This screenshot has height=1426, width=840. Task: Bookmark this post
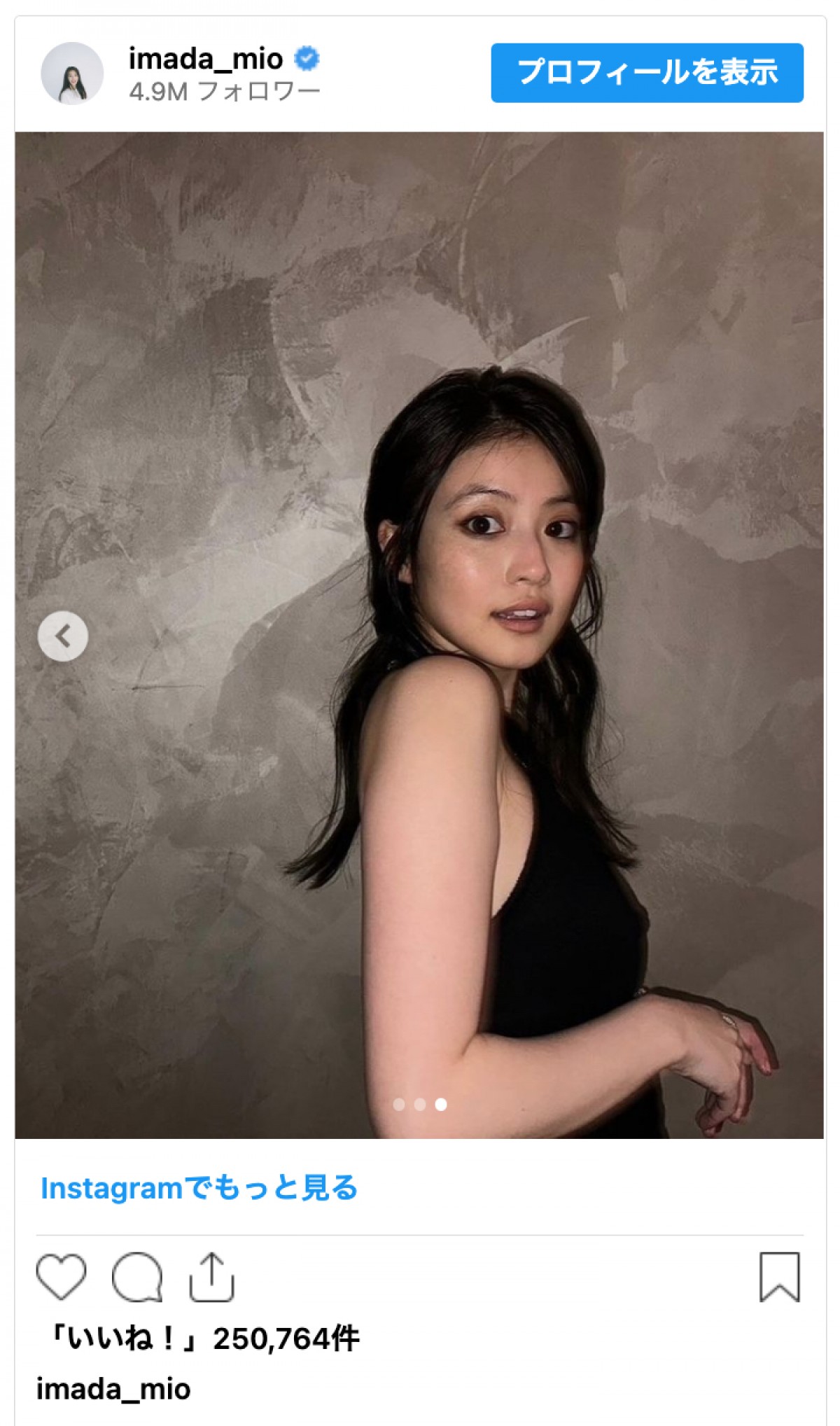tap(779, 1277)
